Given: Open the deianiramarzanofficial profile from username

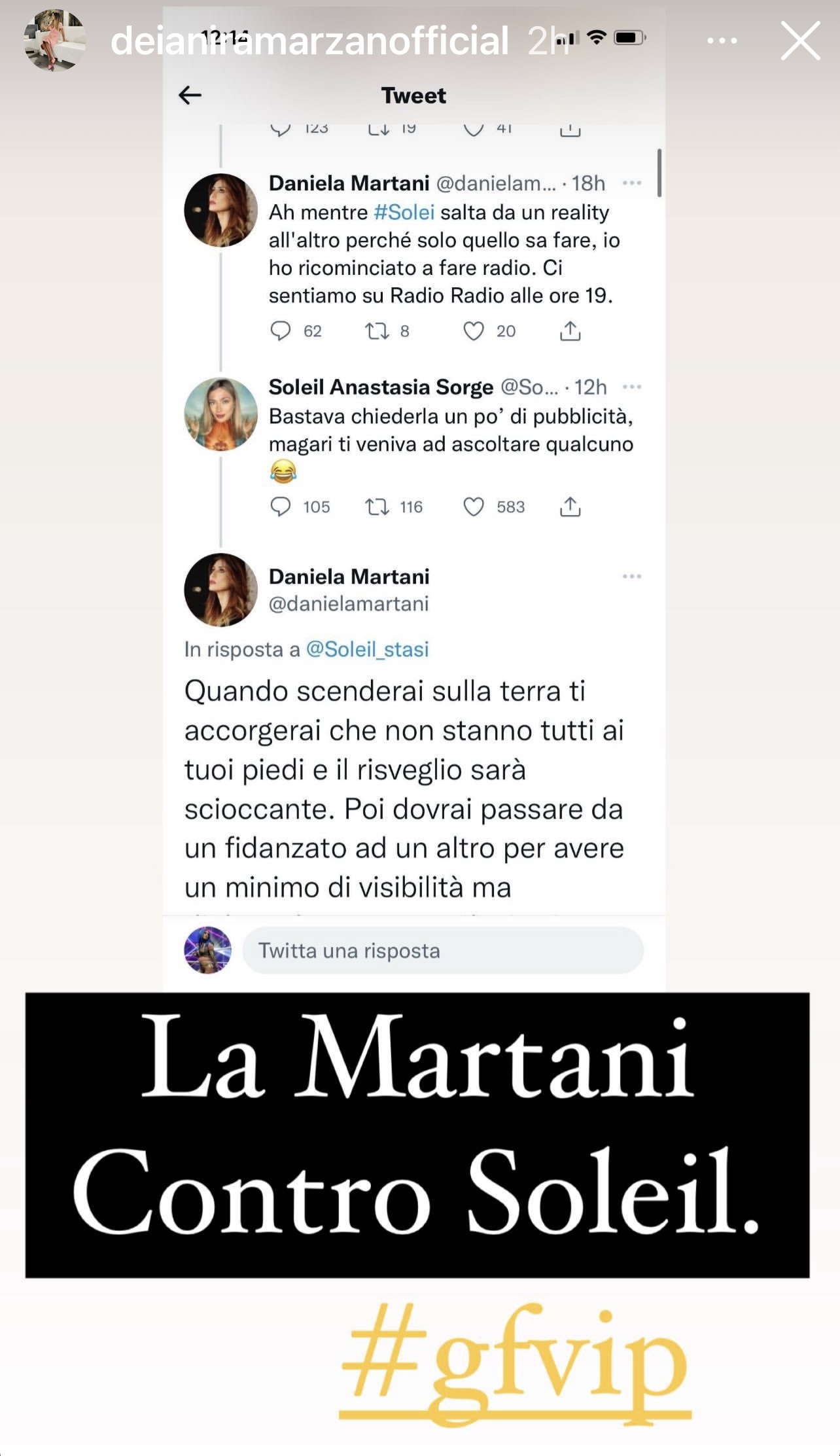Looking at the screenshot, I should [x=309, y=41].
